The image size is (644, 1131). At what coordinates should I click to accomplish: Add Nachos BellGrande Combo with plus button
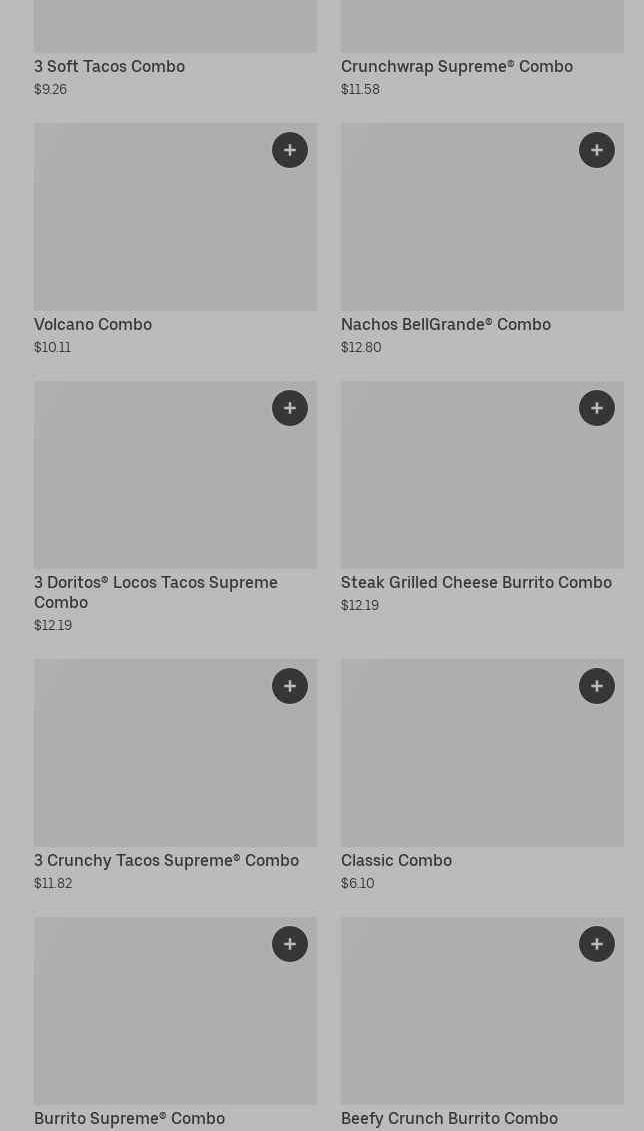597,150
